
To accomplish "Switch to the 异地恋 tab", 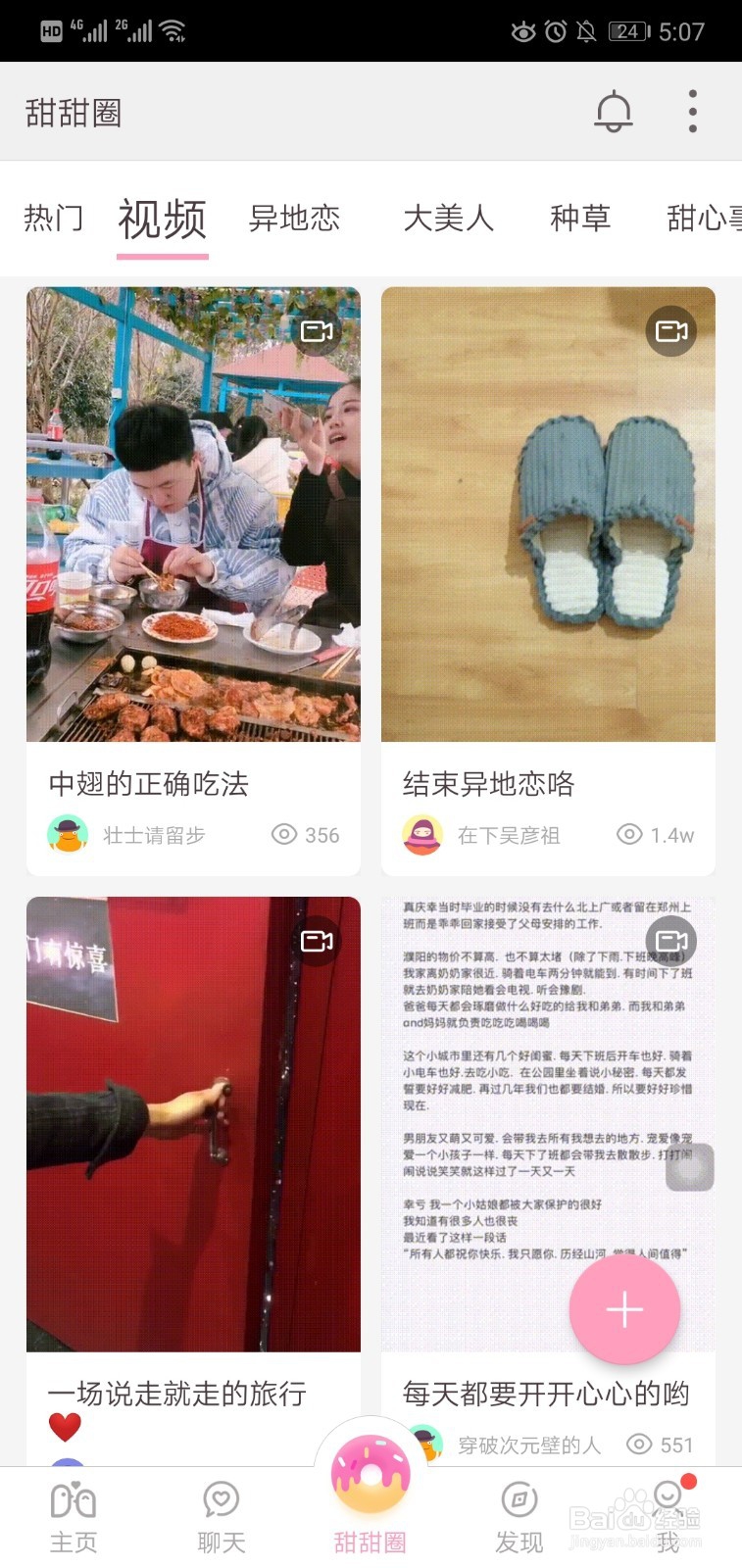I will (x=294, y=218).
